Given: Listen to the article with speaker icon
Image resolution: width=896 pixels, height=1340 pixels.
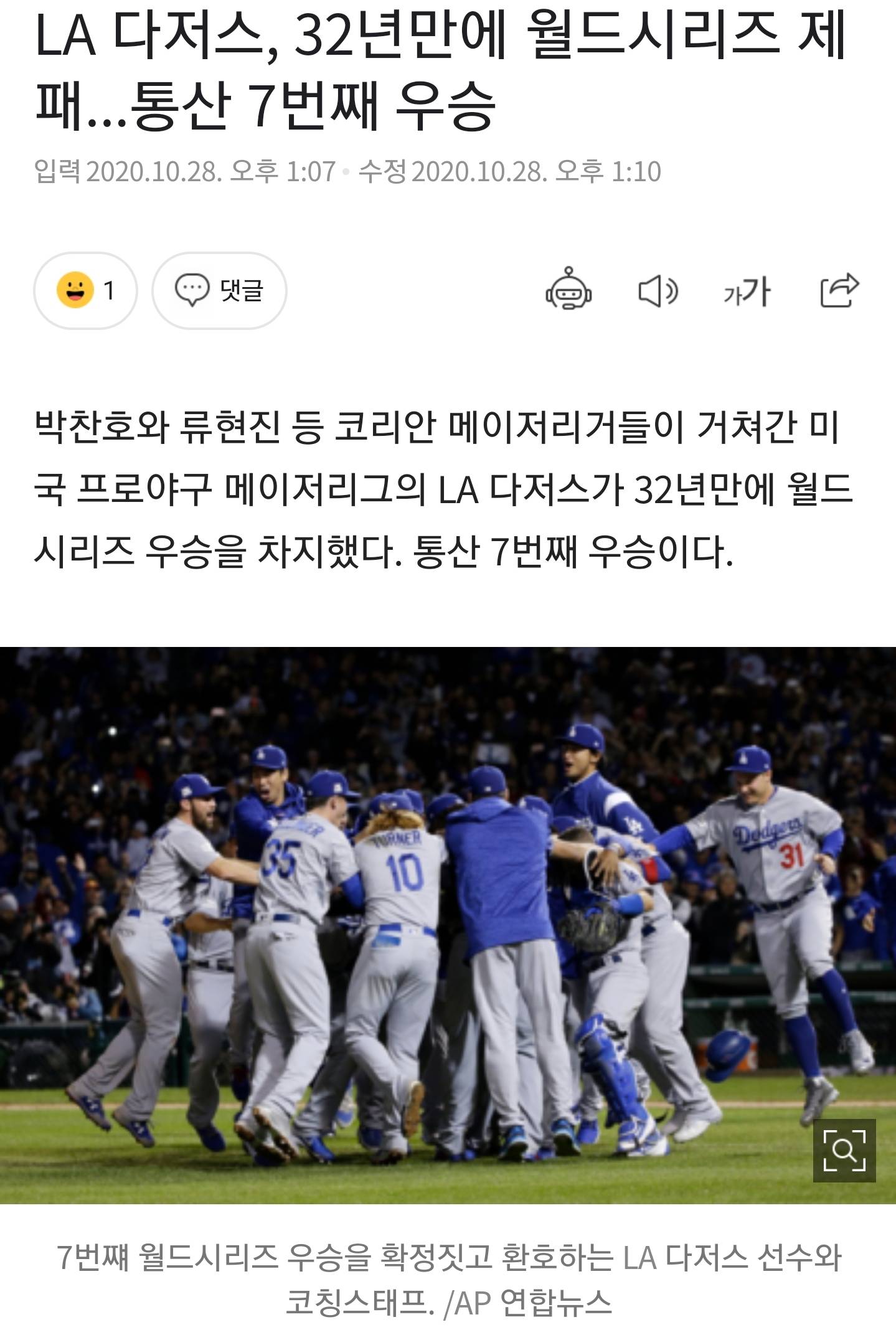Looking at the screenshot, I should point(658,291).
